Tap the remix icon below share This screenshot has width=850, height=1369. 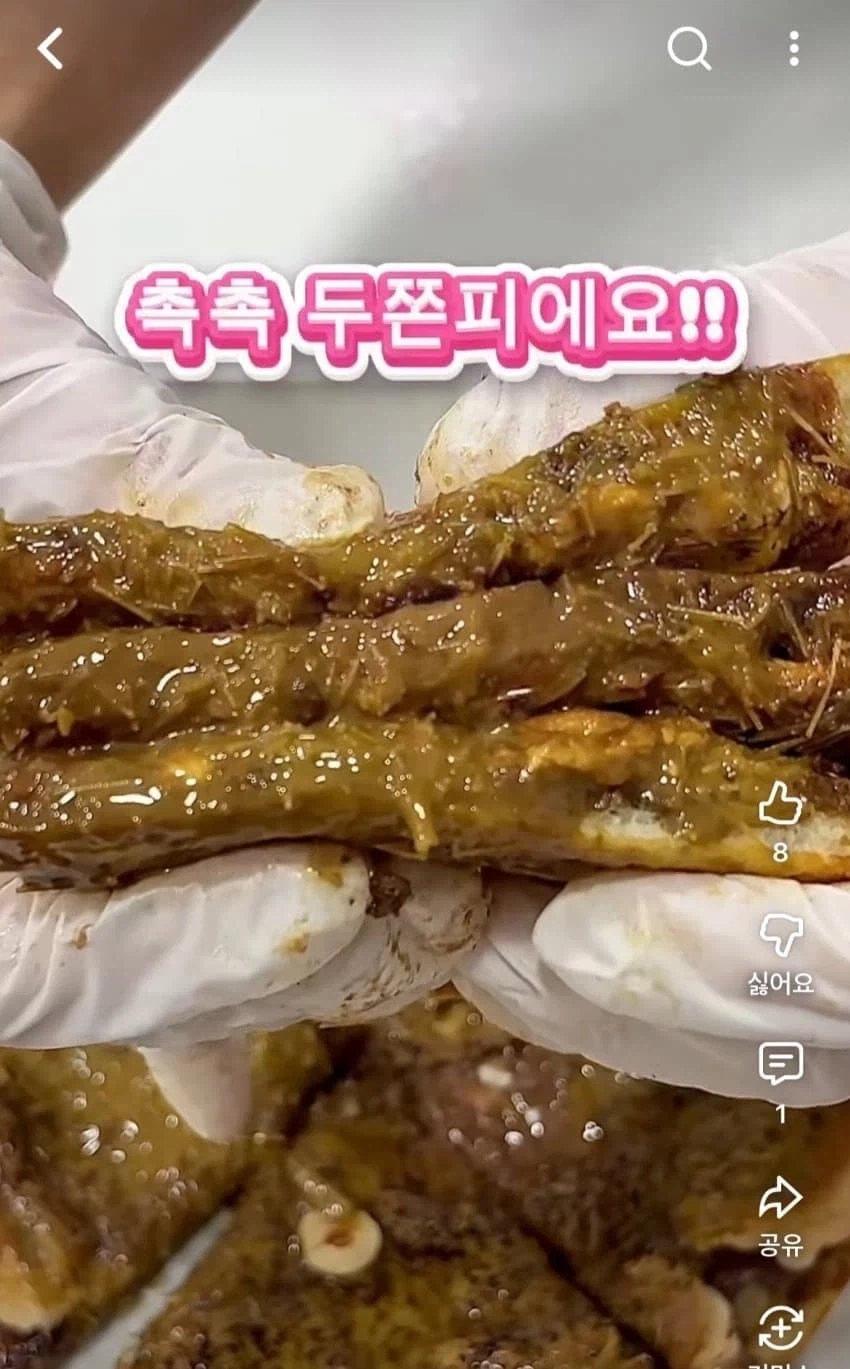pyautogui.click(x=780, y=1328)
